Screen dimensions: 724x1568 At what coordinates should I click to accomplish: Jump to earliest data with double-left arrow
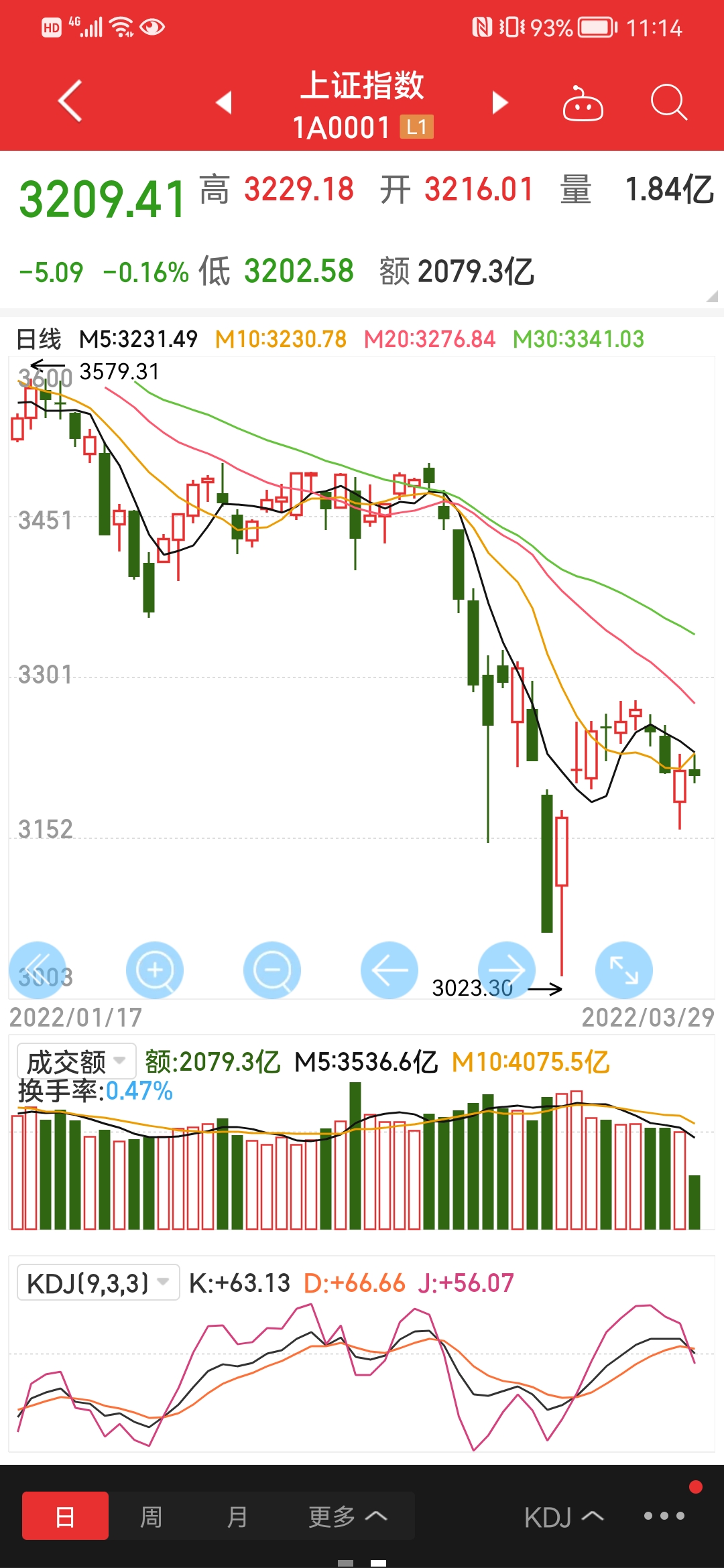click(x=38, y=970)
